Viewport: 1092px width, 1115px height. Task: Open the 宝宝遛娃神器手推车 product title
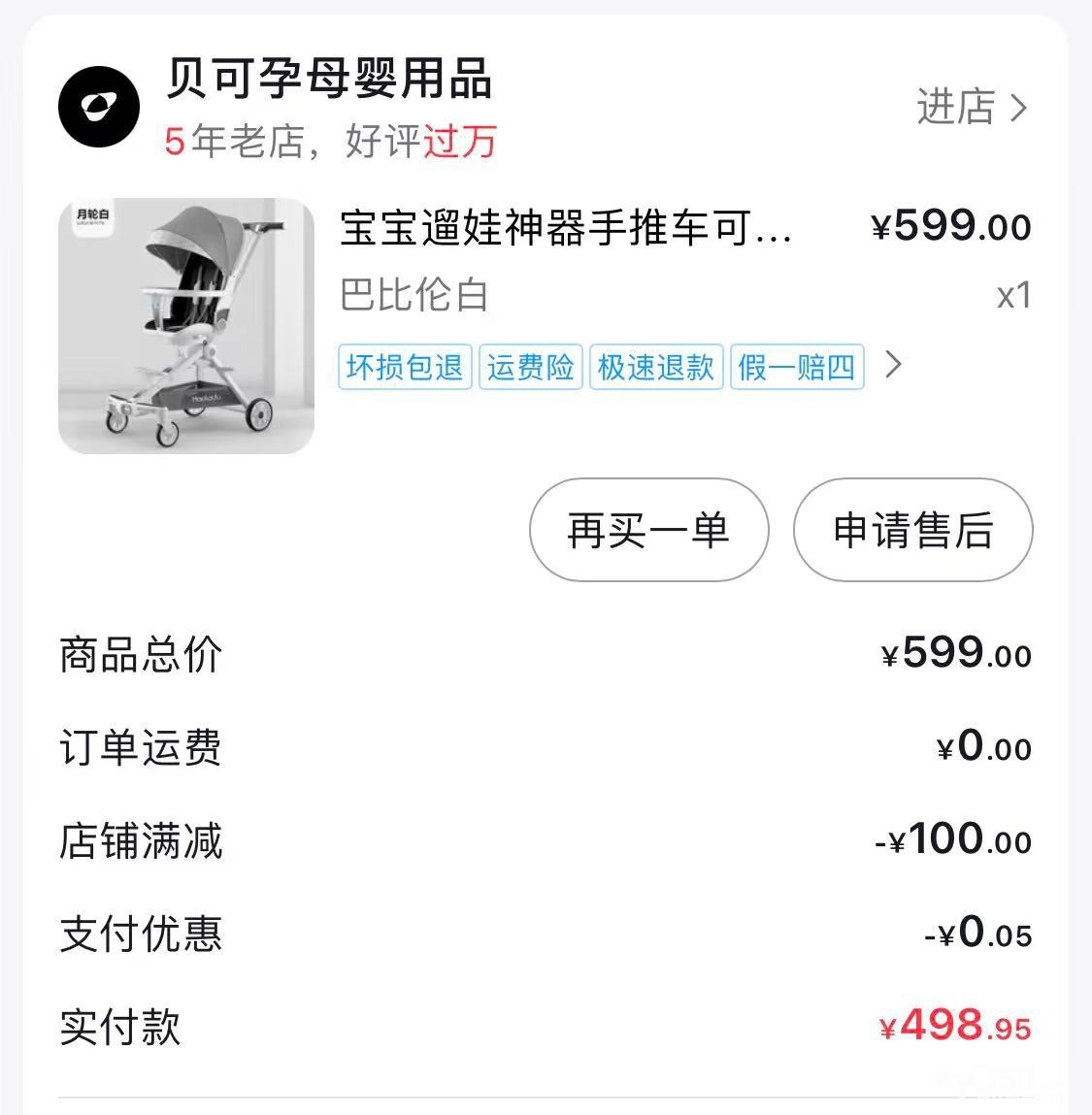[566, 228]
